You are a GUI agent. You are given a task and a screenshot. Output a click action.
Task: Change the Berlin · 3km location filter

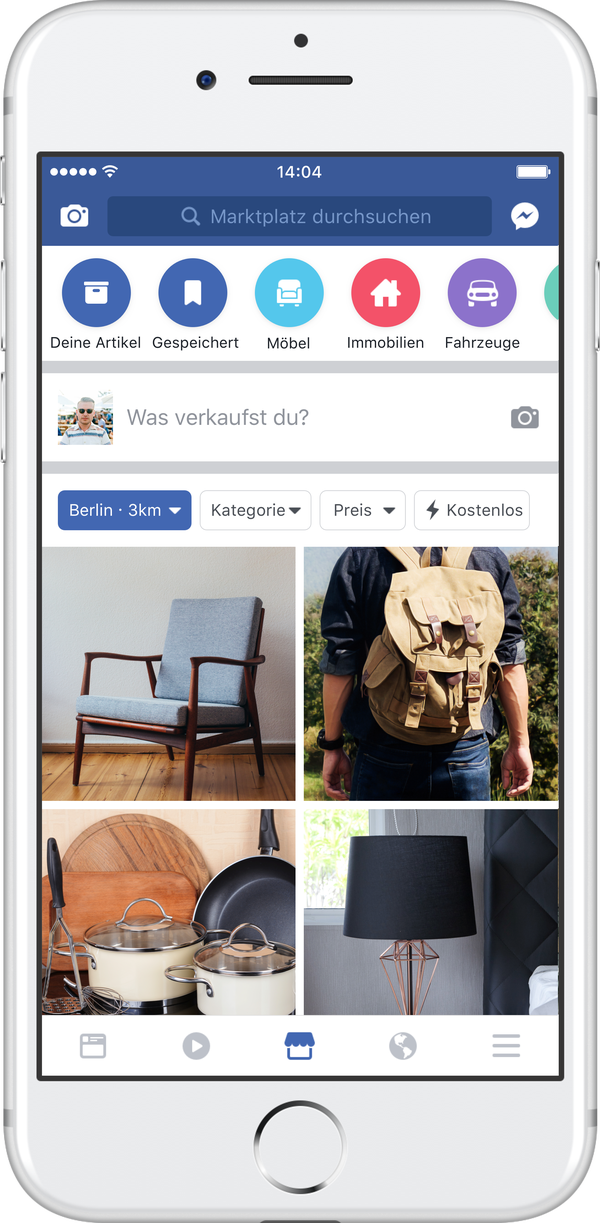[124, 510]
